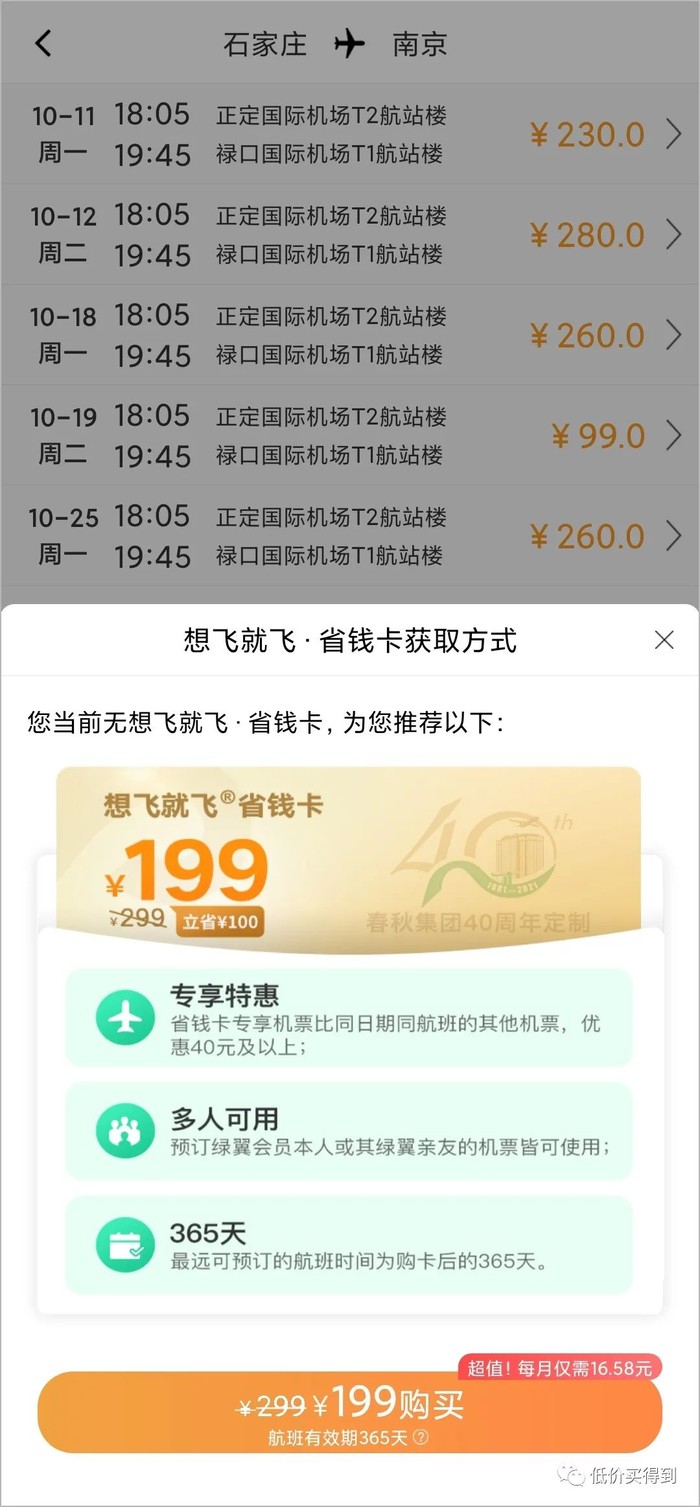
Task: Open the 10-25 flight priced ¥260.0
Action: pyautogui.click(x=350, y=536)
